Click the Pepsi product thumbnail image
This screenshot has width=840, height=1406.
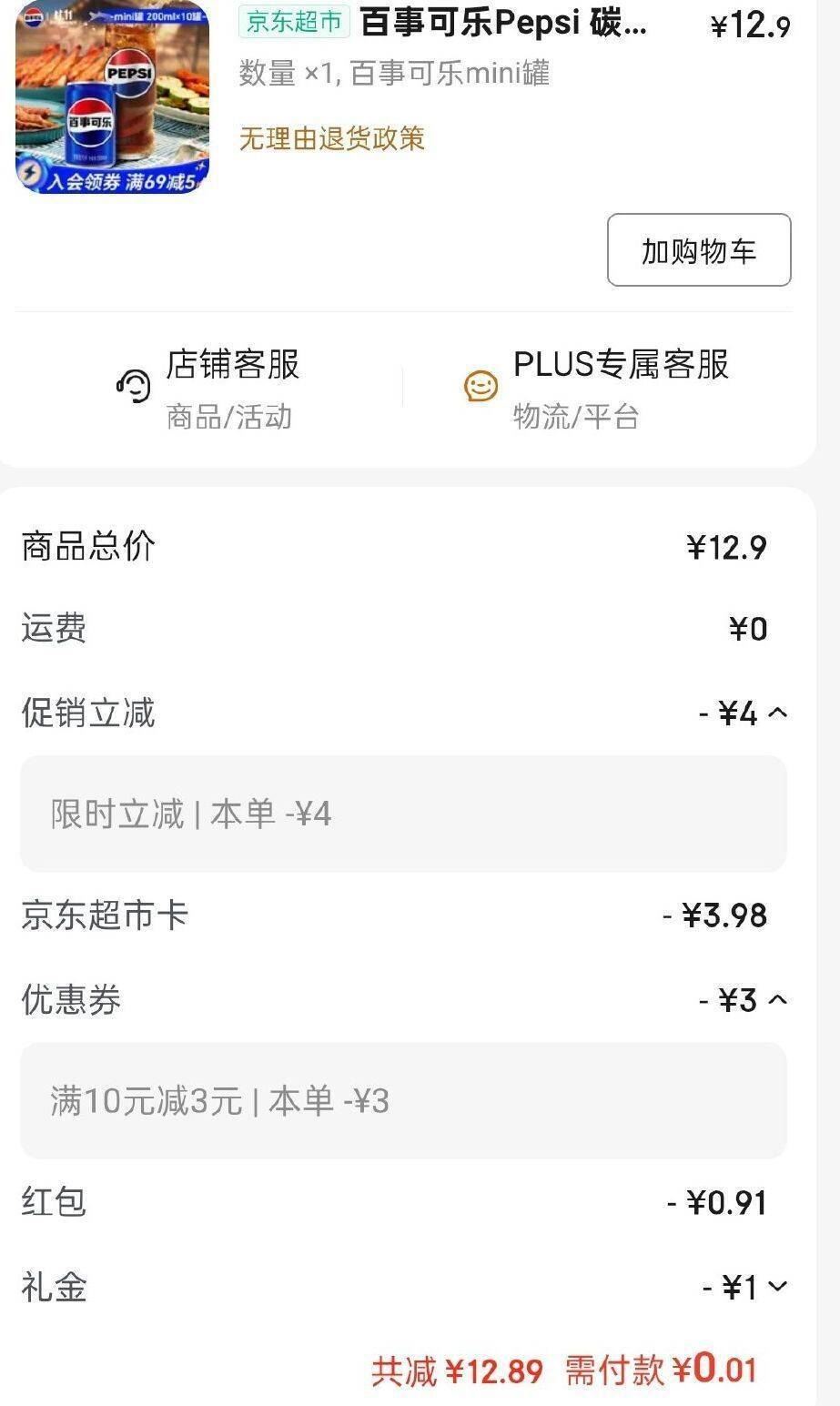tap(111, 98)
